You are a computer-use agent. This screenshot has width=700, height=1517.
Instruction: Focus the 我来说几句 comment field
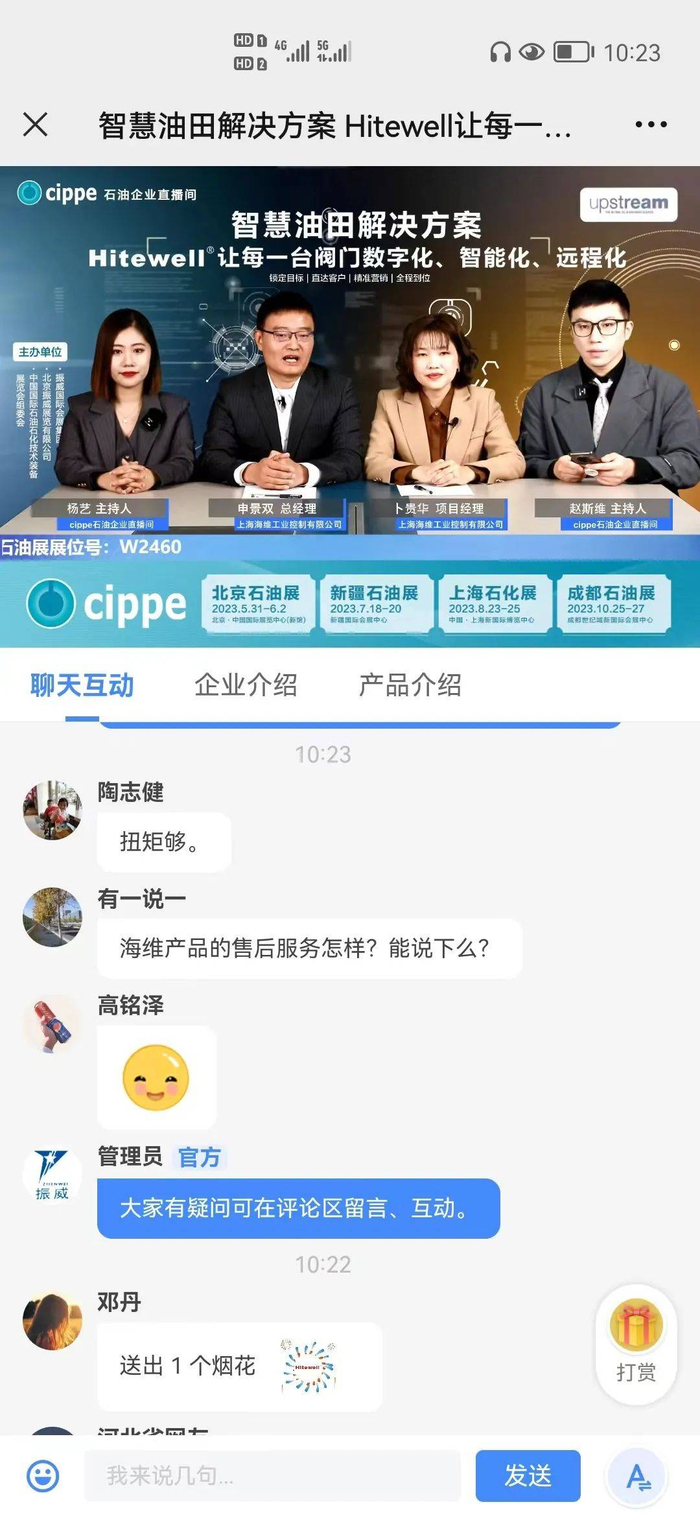pyautogui.click(x=272, y=1476)
